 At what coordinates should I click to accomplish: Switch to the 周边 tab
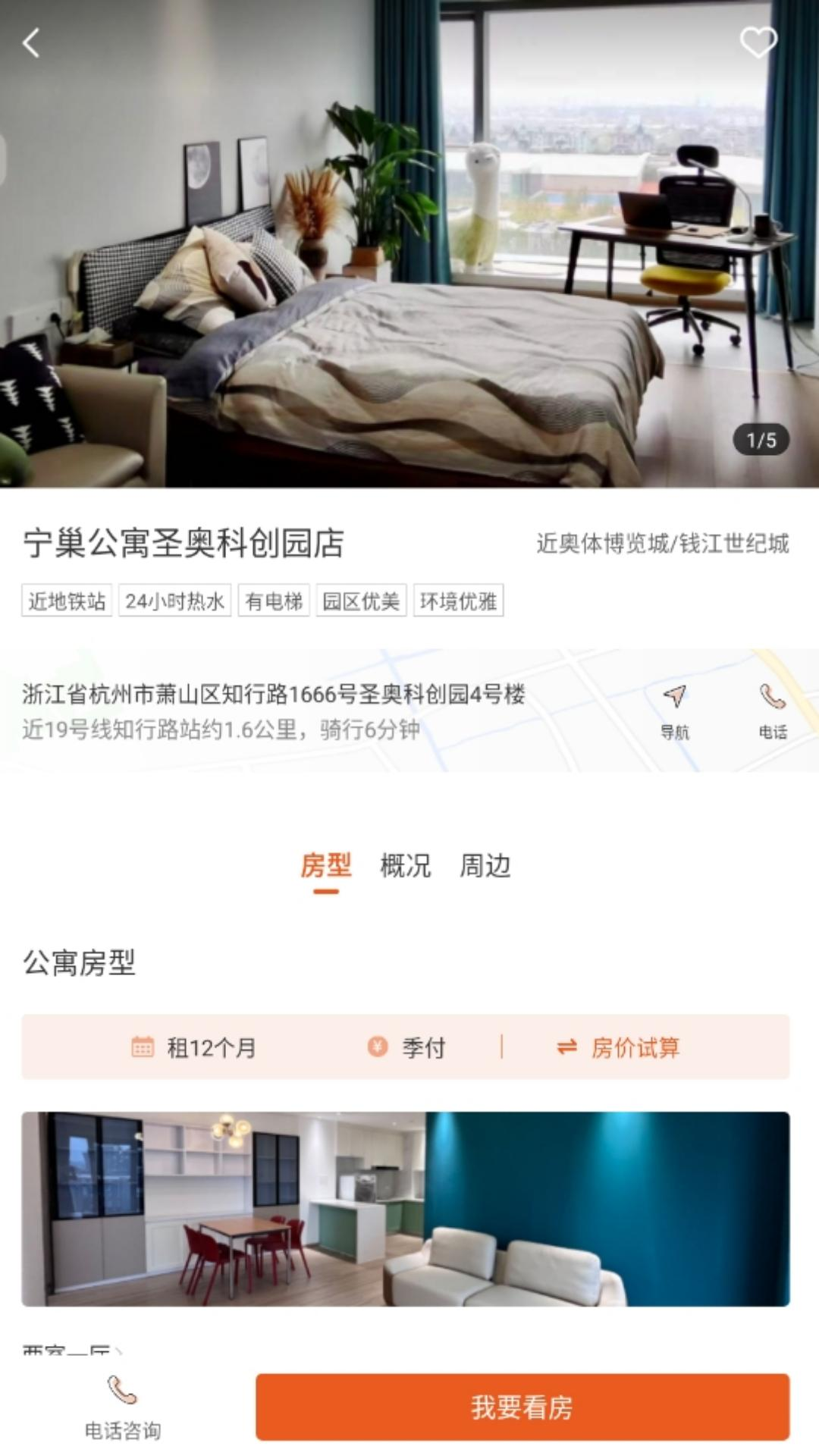point(485,866)
